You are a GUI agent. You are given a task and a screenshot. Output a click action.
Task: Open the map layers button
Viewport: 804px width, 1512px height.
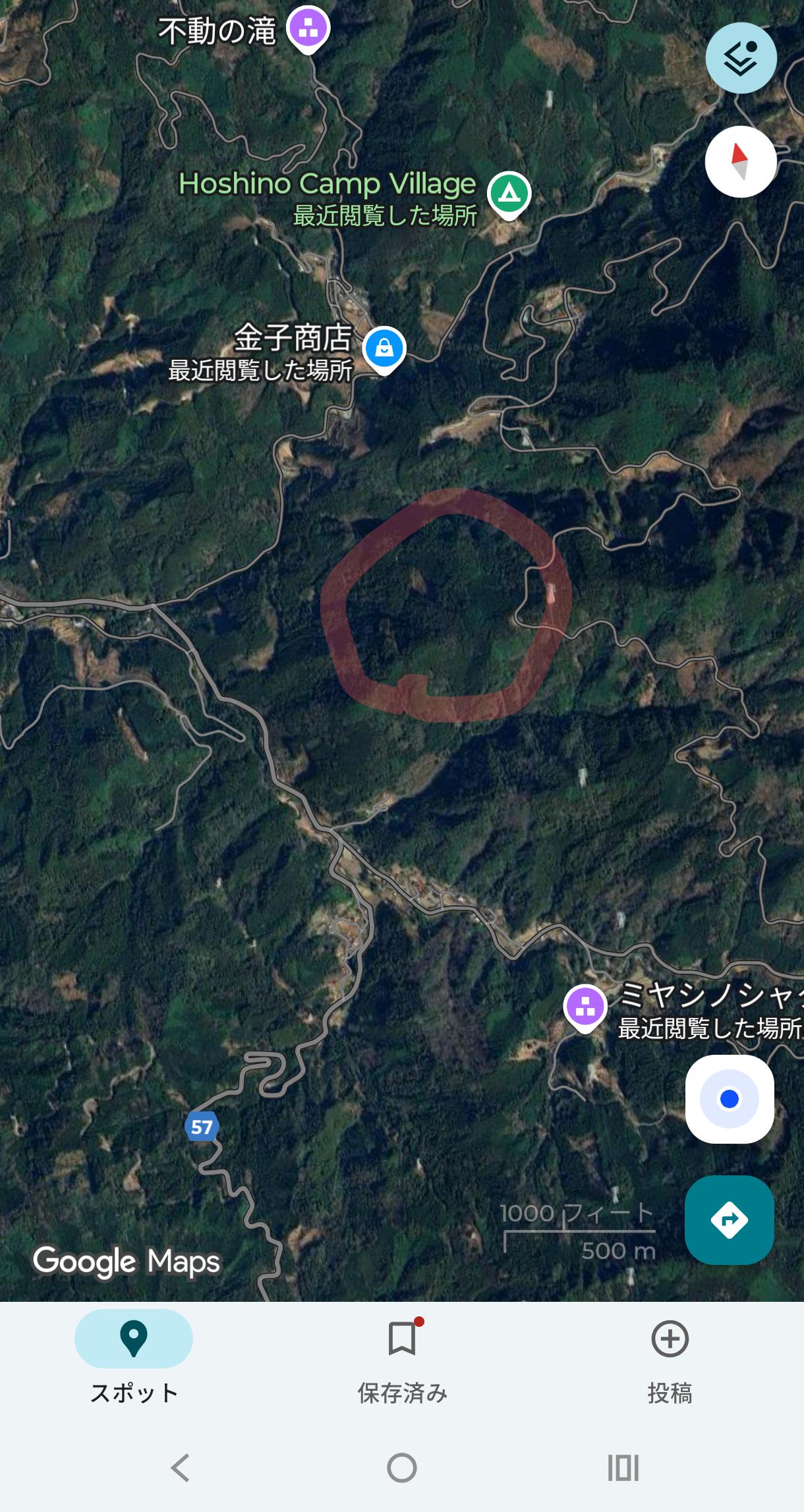click(741, 58)
